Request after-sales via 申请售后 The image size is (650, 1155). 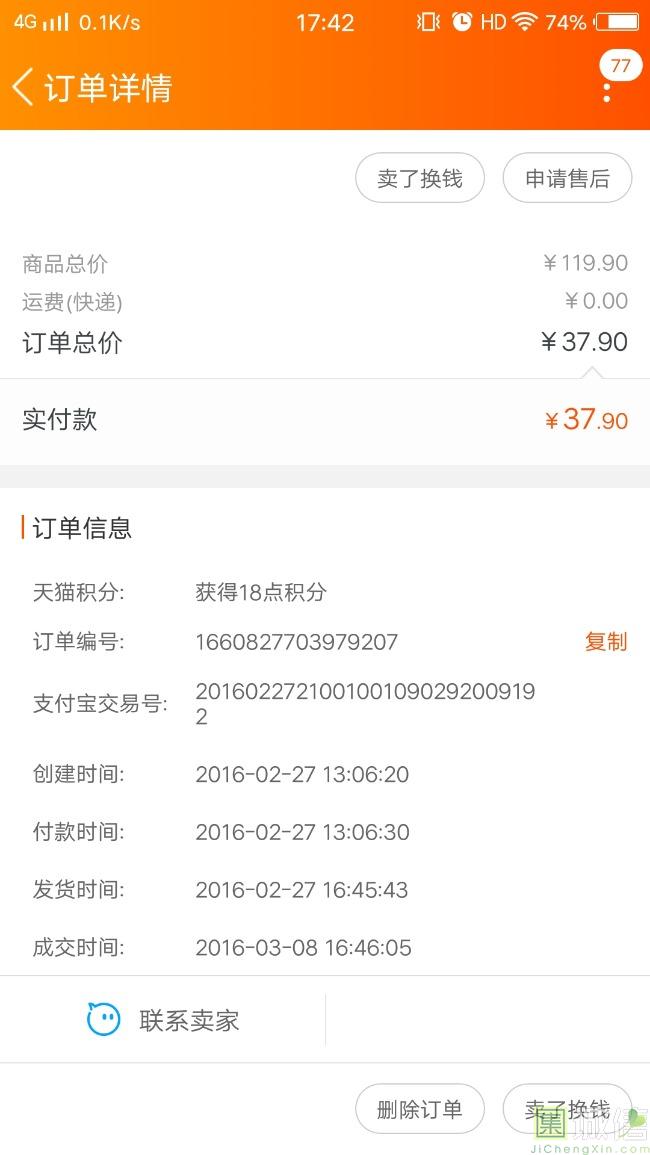click(x=567, y=179)
